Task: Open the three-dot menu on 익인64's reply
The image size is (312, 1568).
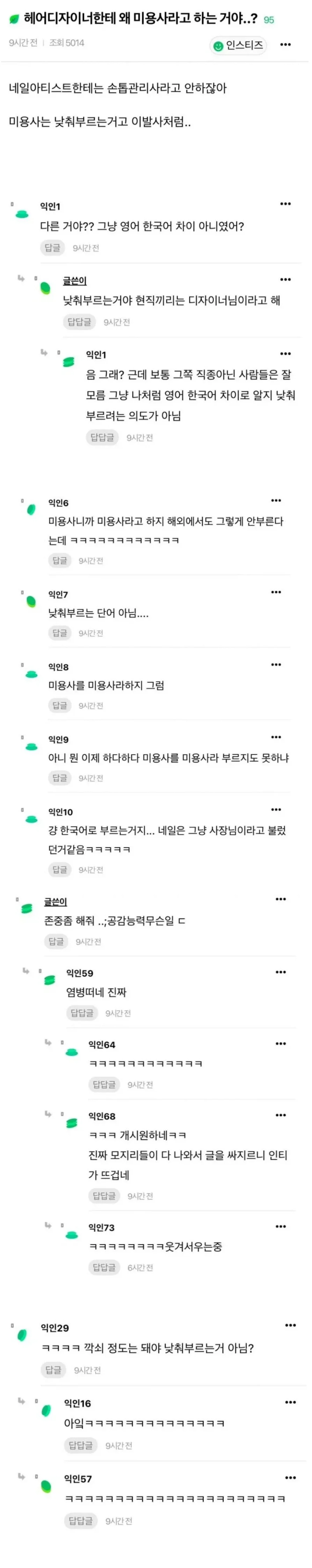Action: 280,1043
